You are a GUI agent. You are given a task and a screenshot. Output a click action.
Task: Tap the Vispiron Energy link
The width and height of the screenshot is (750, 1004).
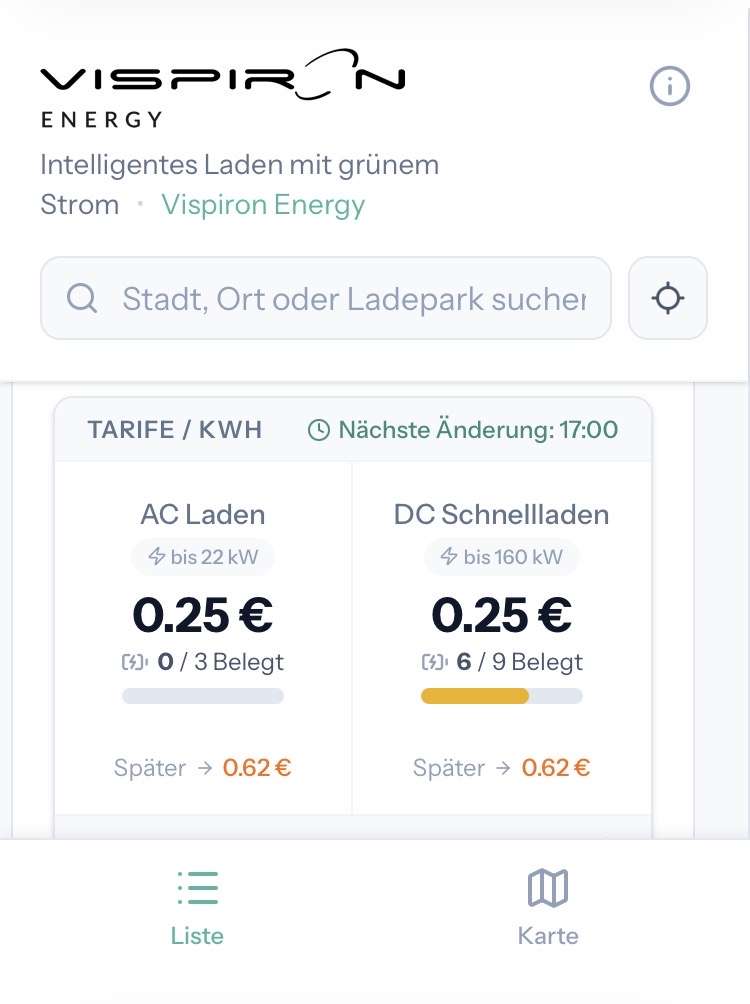click(x=263, y=205)
